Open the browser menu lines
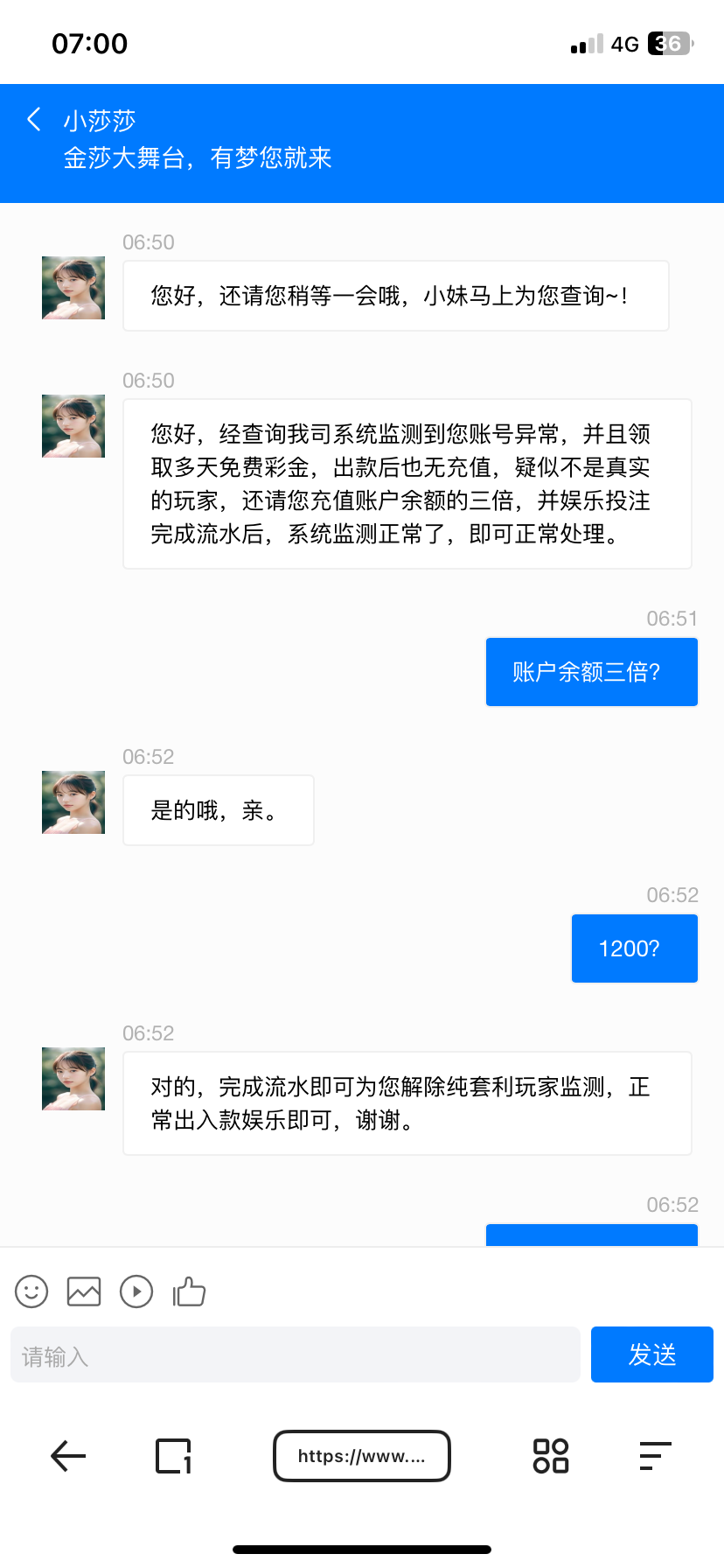The image size is (724, 1568). point(655,1456)
